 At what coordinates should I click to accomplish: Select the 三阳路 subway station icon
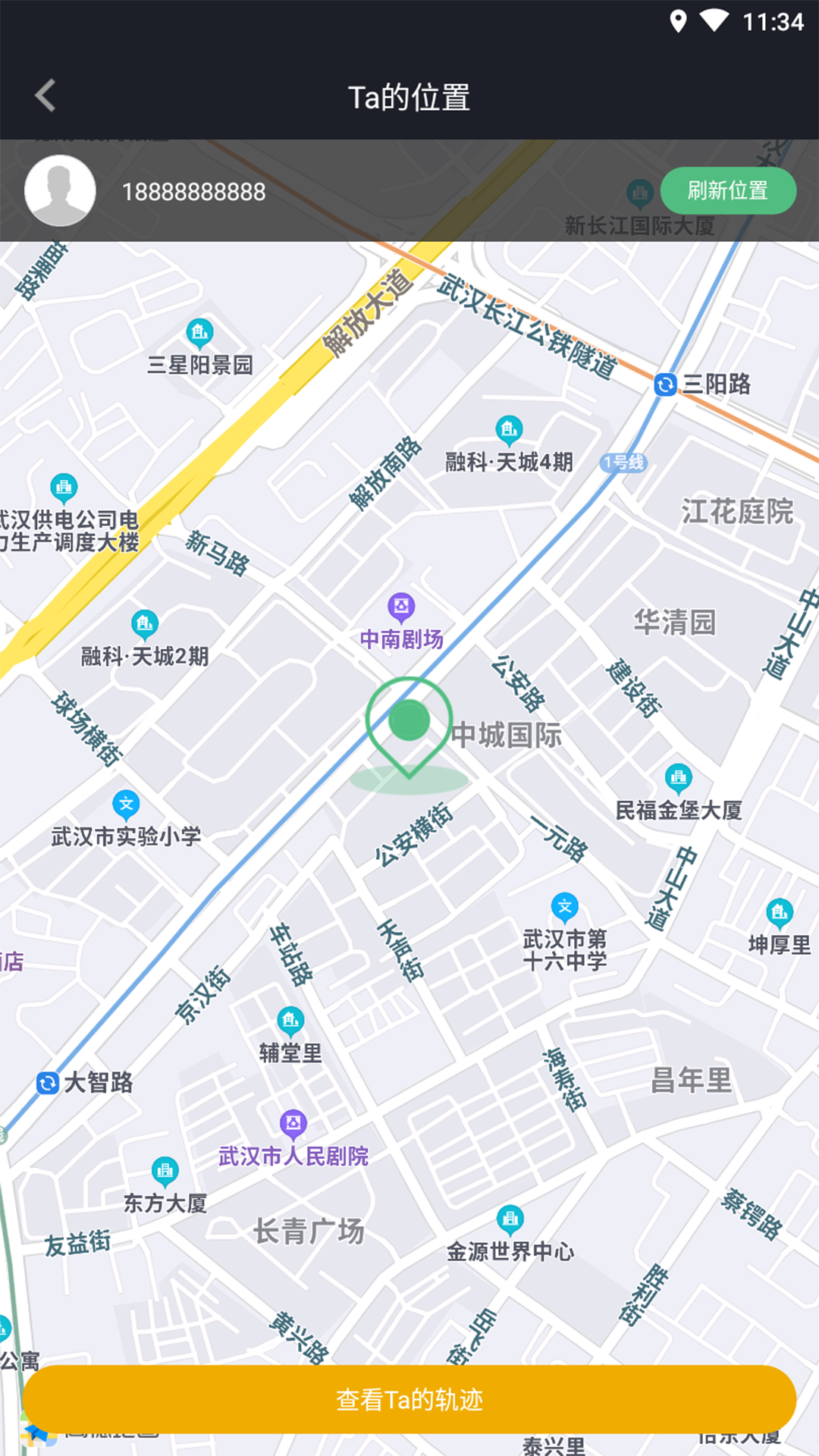(665, 385)
